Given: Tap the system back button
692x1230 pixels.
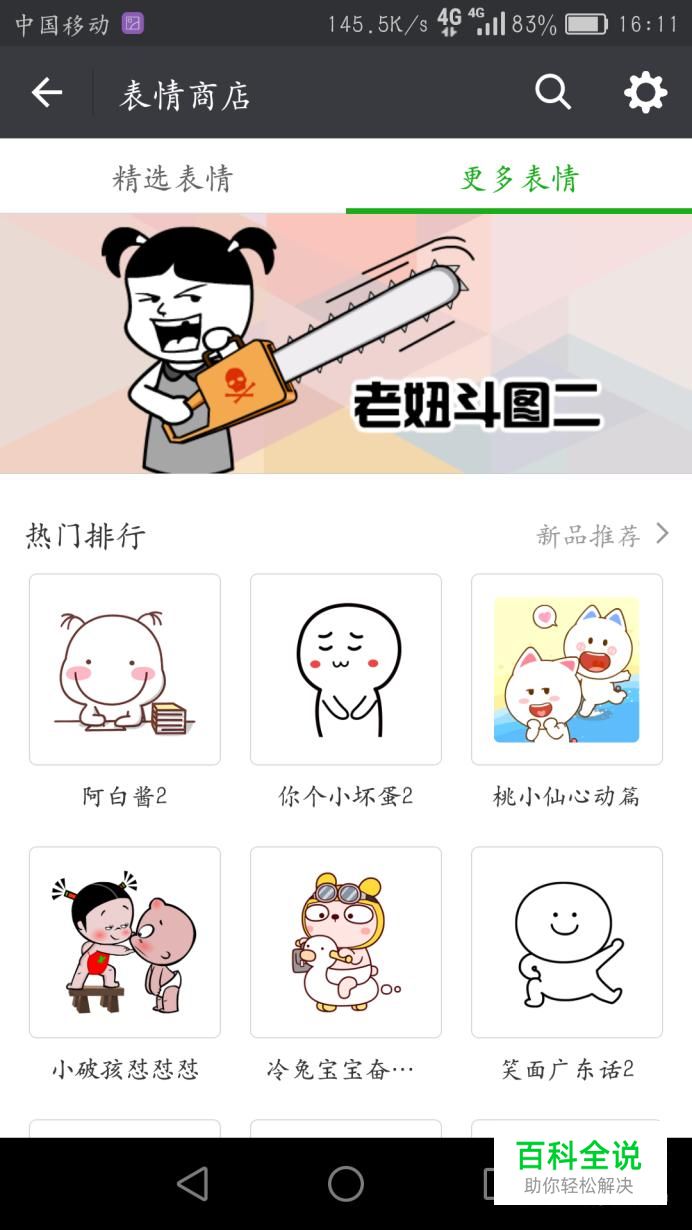Looking at the screenshot, I should [x=192, y=1184].
